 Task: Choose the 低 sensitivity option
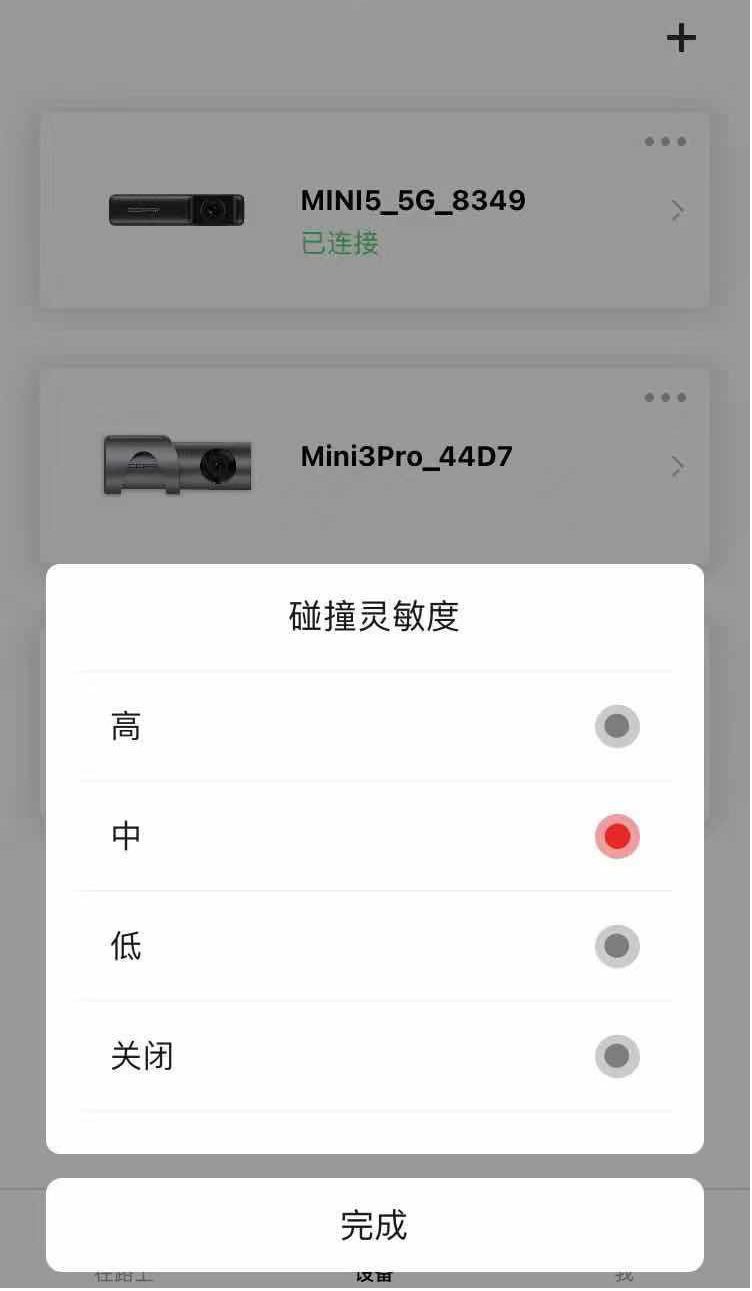pos(375,946)
